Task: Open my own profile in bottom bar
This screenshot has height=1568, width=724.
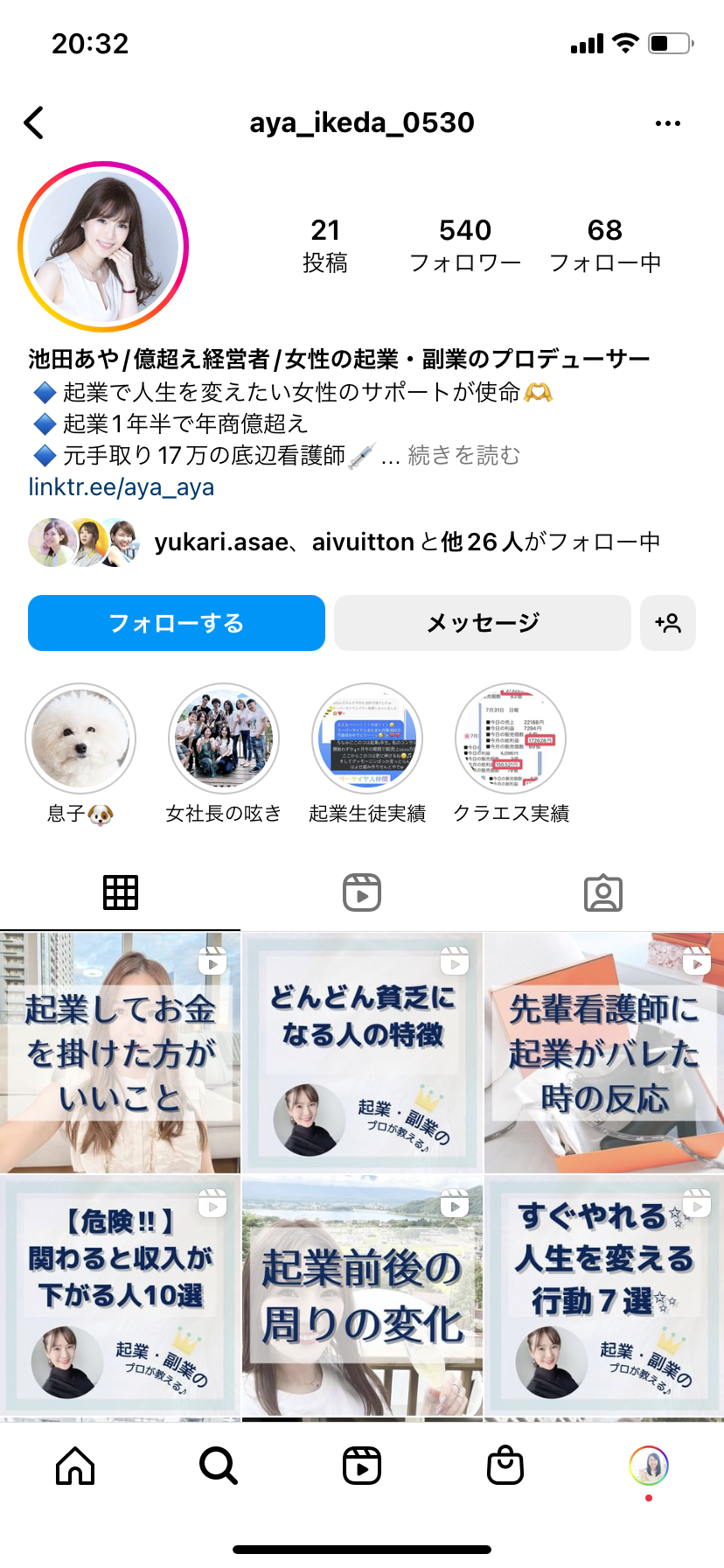Action: [649, 1465]
